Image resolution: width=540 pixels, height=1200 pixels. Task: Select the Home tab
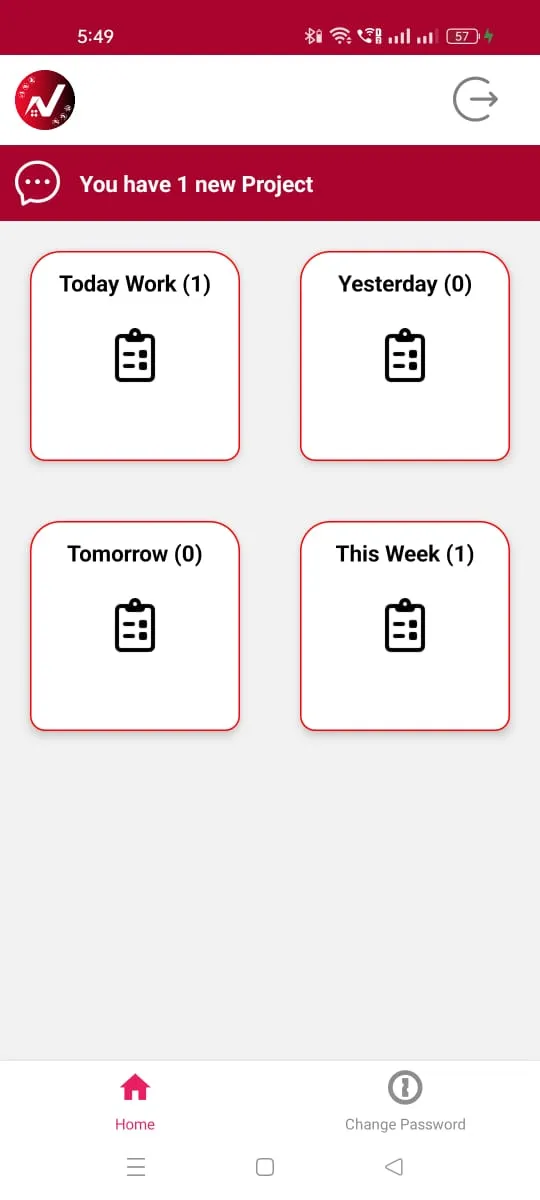[135, 1100]
